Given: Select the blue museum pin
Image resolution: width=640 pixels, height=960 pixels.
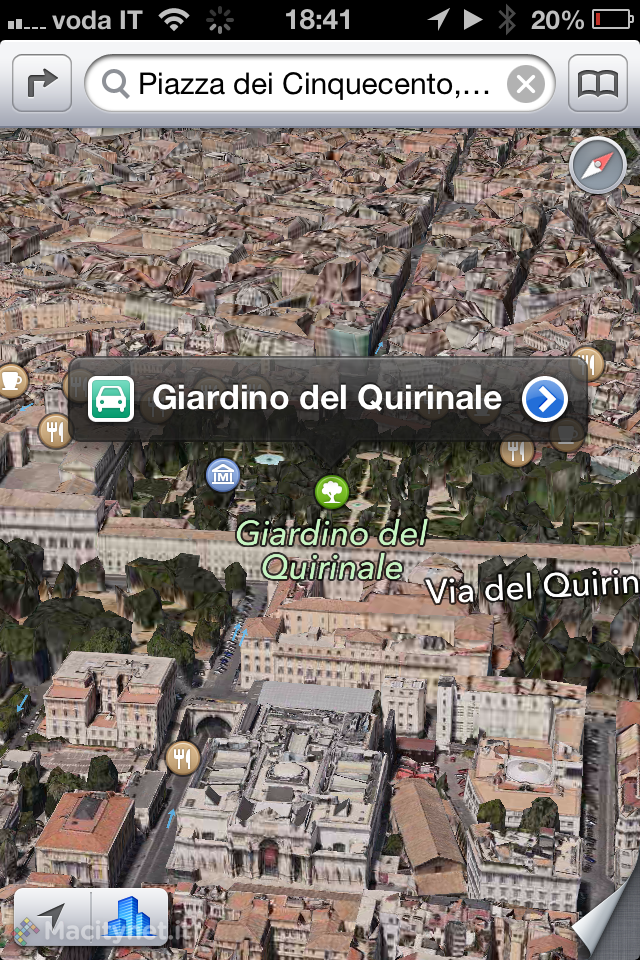Looking at the screenshot, I should (221, 475).
